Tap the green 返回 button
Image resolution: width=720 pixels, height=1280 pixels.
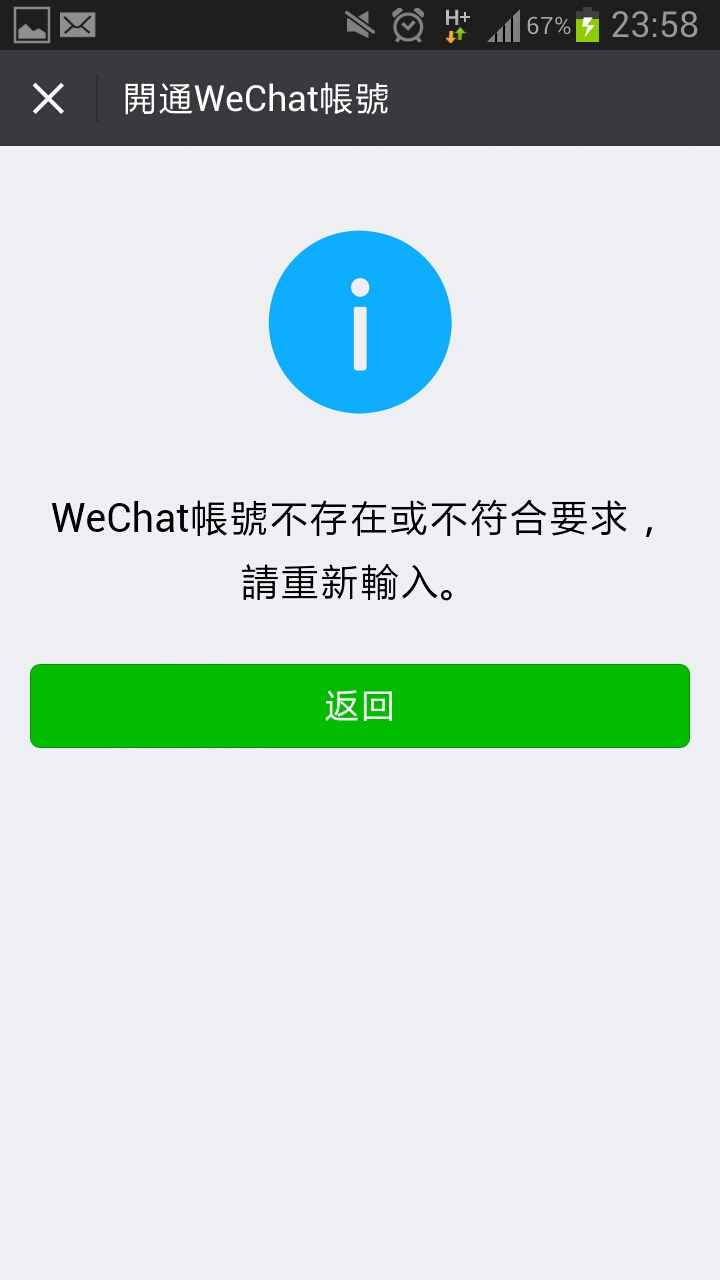pyautogui.click(x=360, y=706)
